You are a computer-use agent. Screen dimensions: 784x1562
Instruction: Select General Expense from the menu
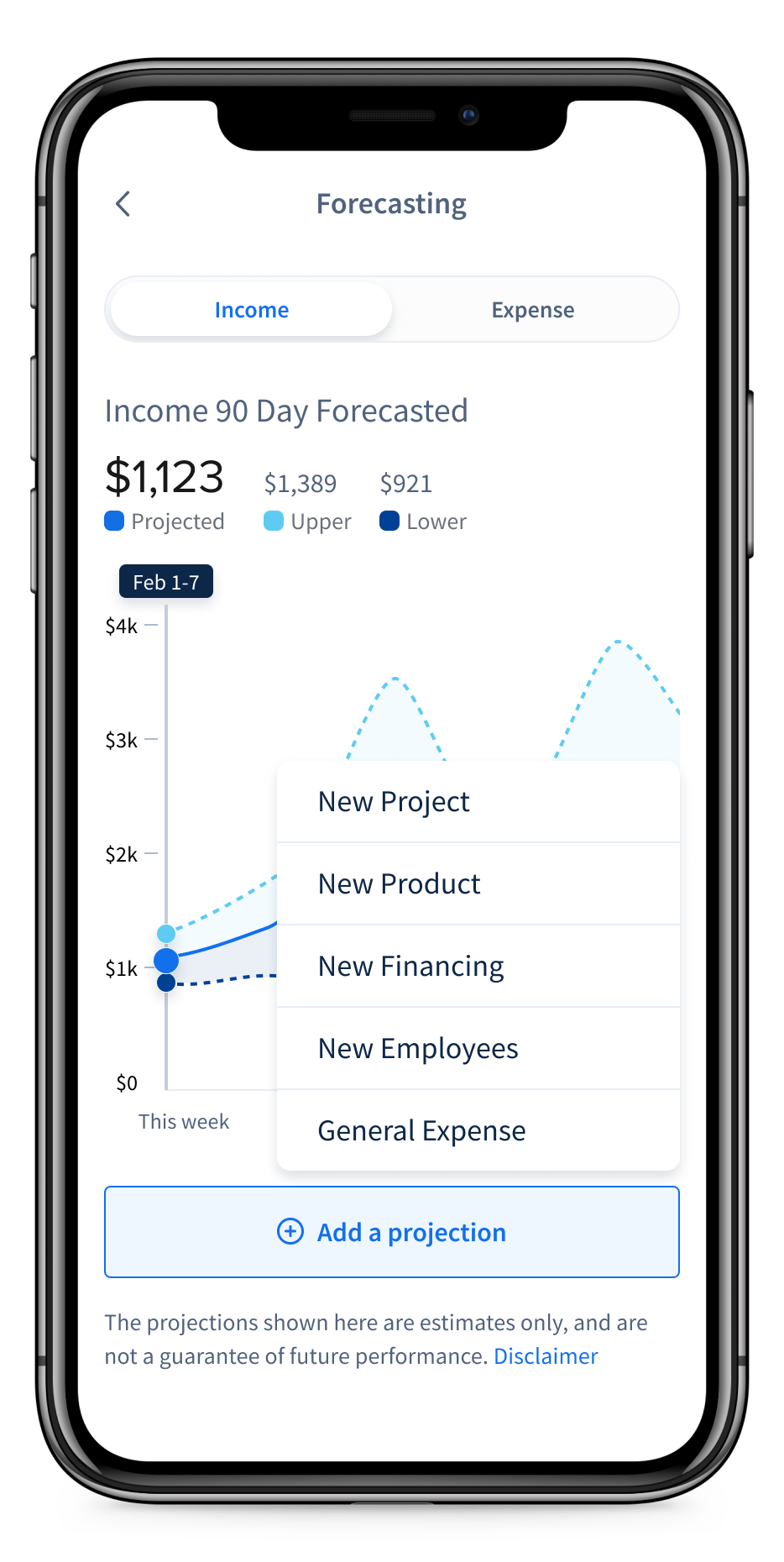click(x=478, y=1131)
